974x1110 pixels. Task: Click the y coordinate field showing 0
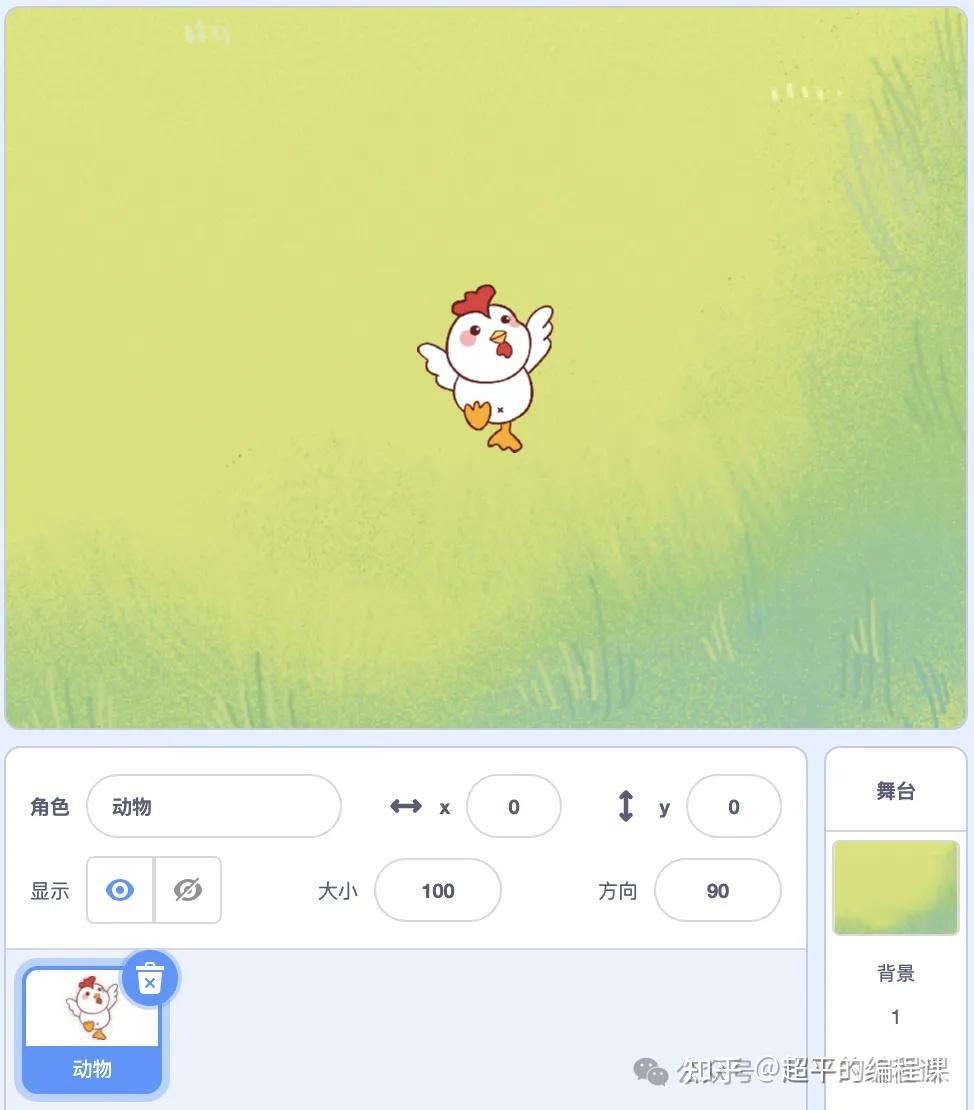point(734,806)
